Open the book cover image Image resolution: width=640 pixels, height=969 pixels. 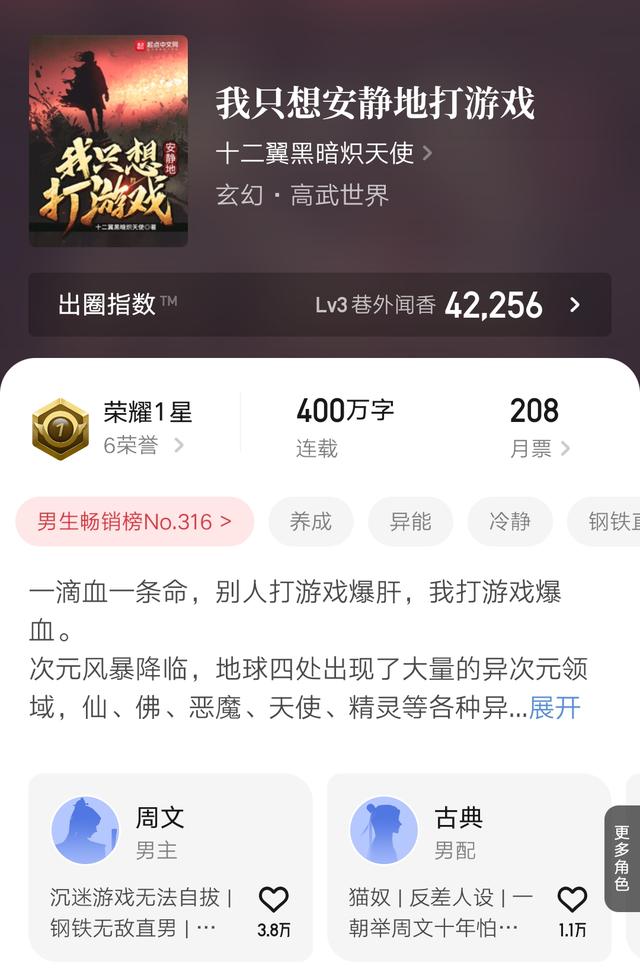coord(108,141)
